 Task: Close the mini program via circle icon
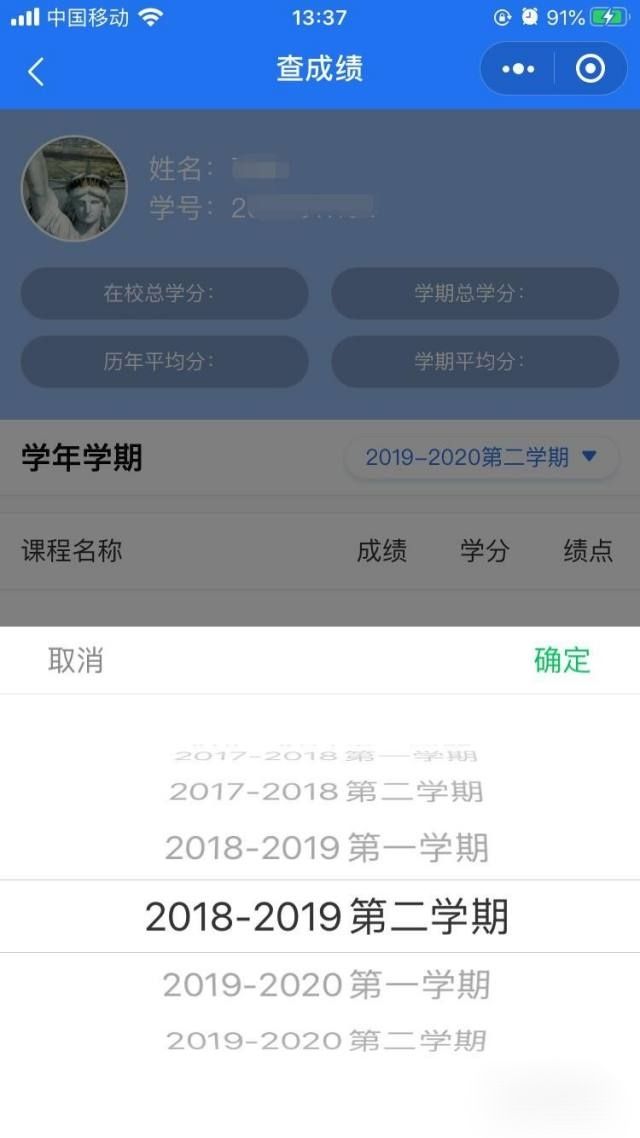[590, 69]
